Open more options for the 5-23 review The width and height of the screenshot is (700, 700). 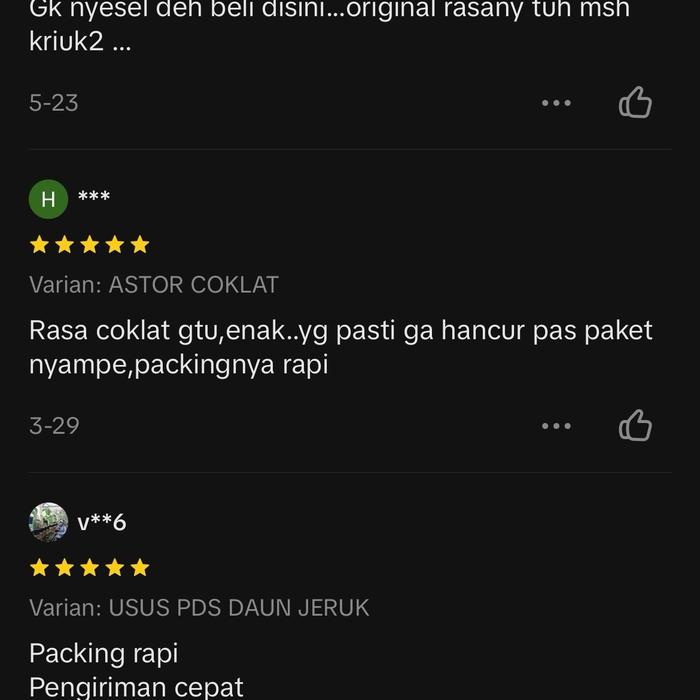coord(556,103)
